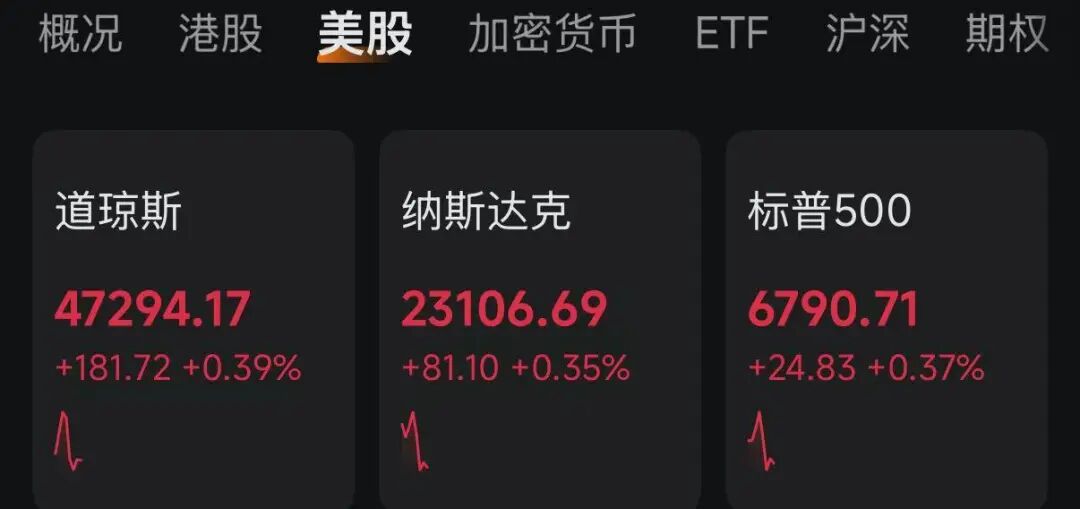This screenshot has height=509, width=1080.
Task: View the 标普500 index card
Action: pyautogui.click(x=886, y=320)
